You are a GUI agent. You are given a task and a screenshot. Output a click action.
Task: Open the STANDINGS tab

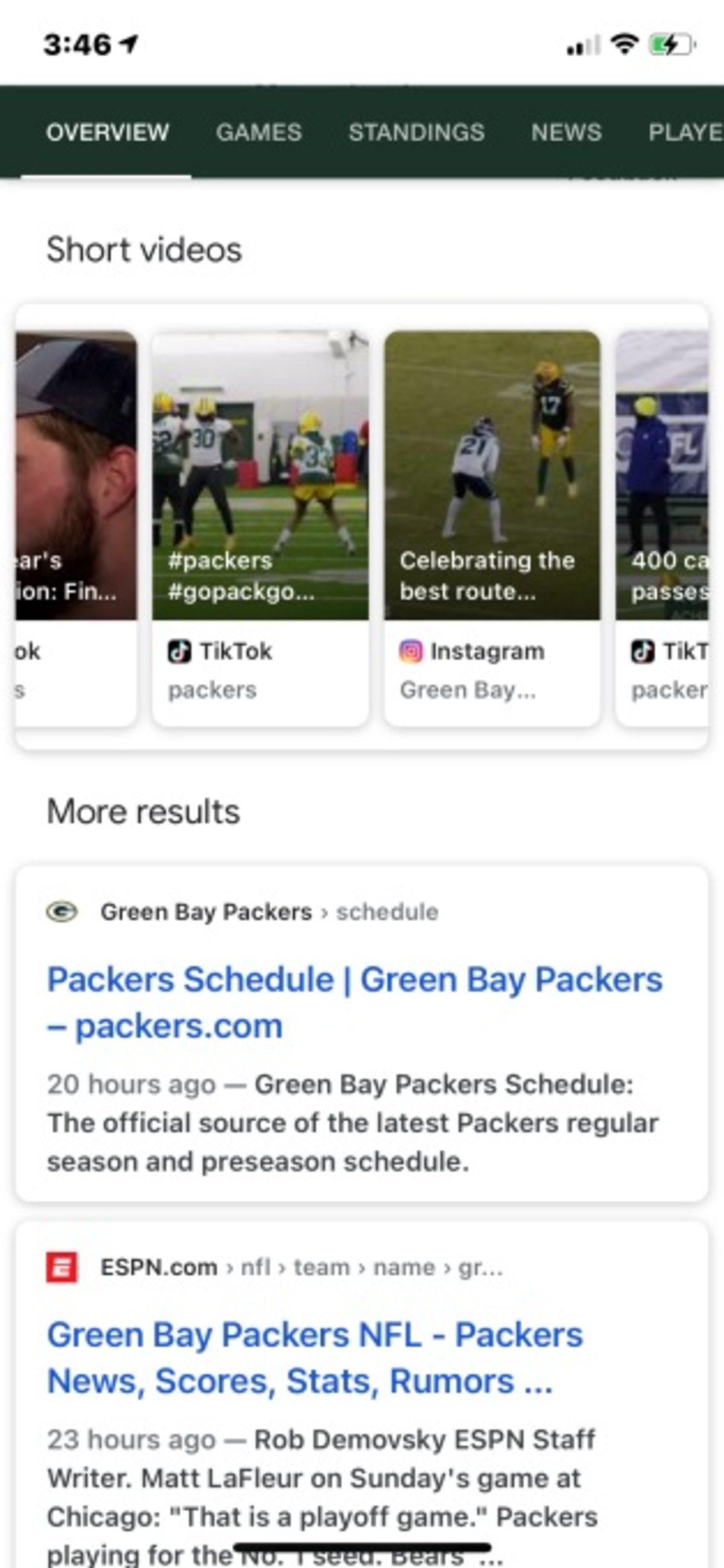(416, 132)
